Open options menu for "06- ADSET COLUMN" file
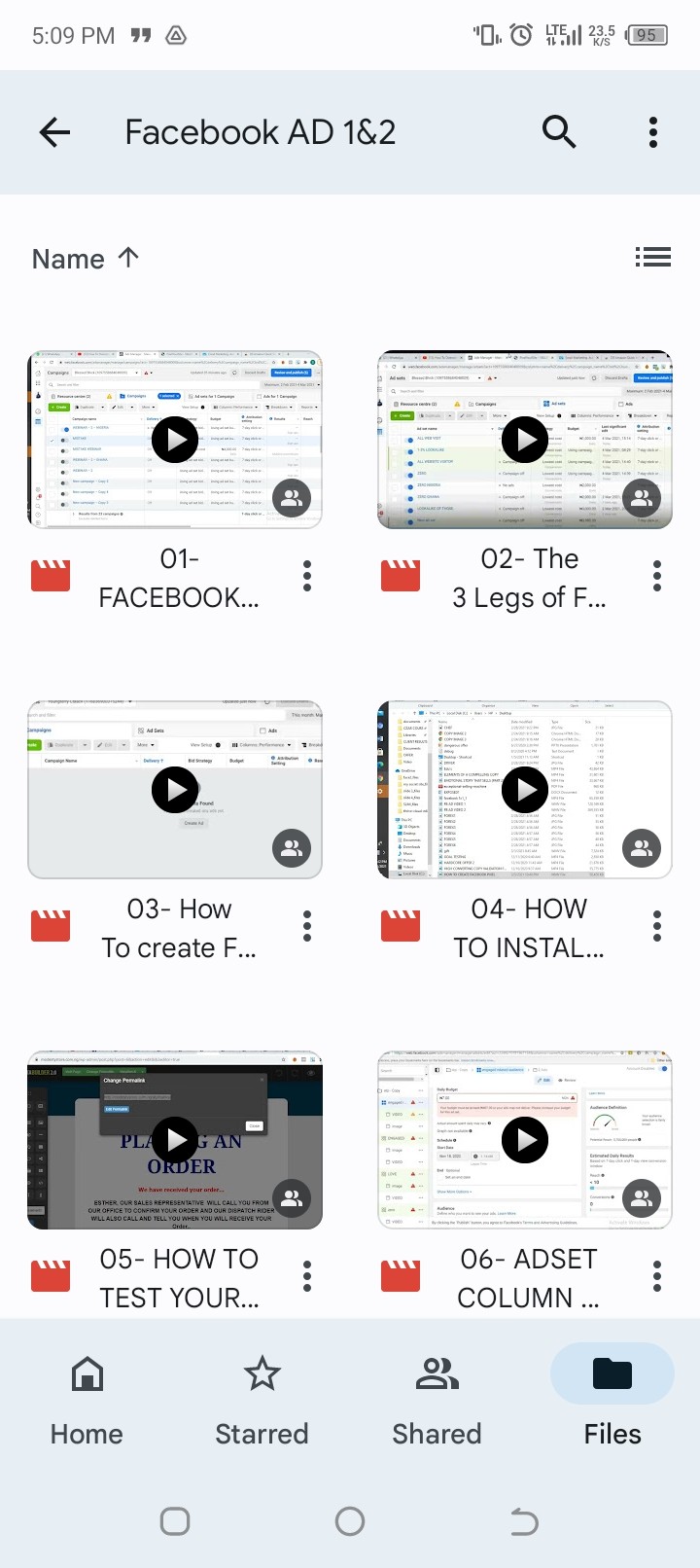The height and width of the screenshot is (1568, 700). [656, 1275]
